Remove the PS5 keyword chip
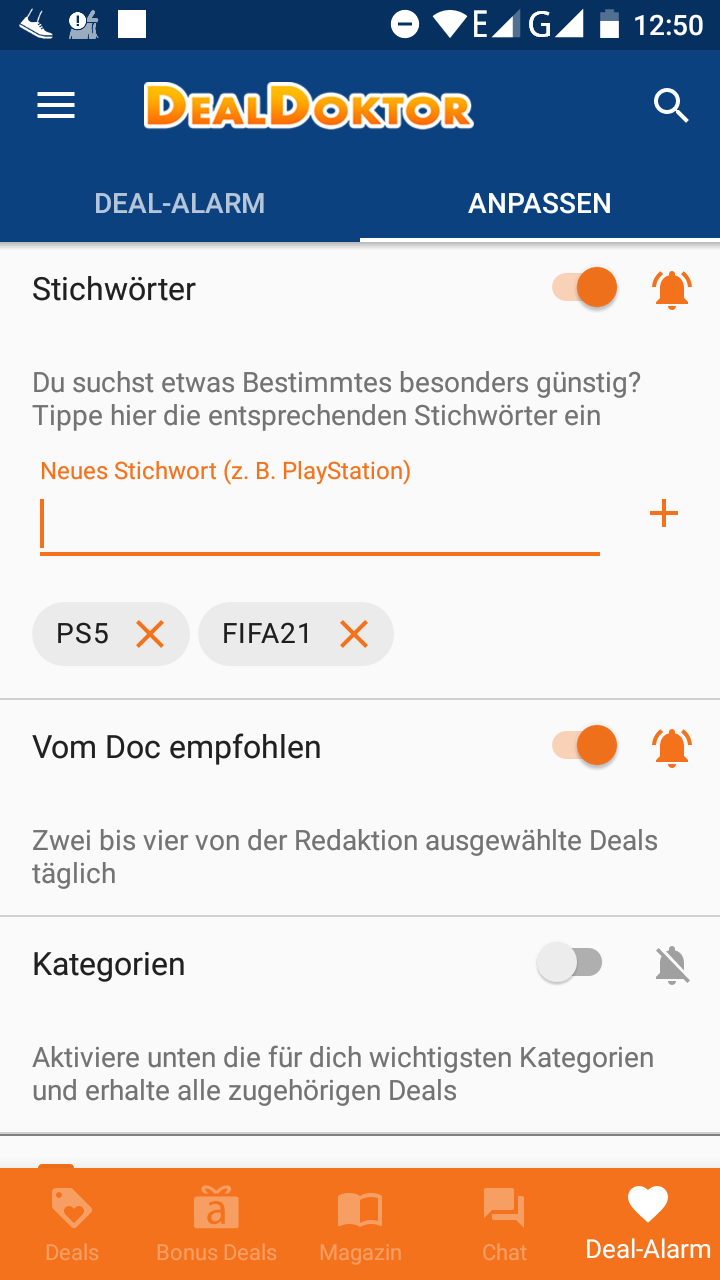 (x=150, y=633)
